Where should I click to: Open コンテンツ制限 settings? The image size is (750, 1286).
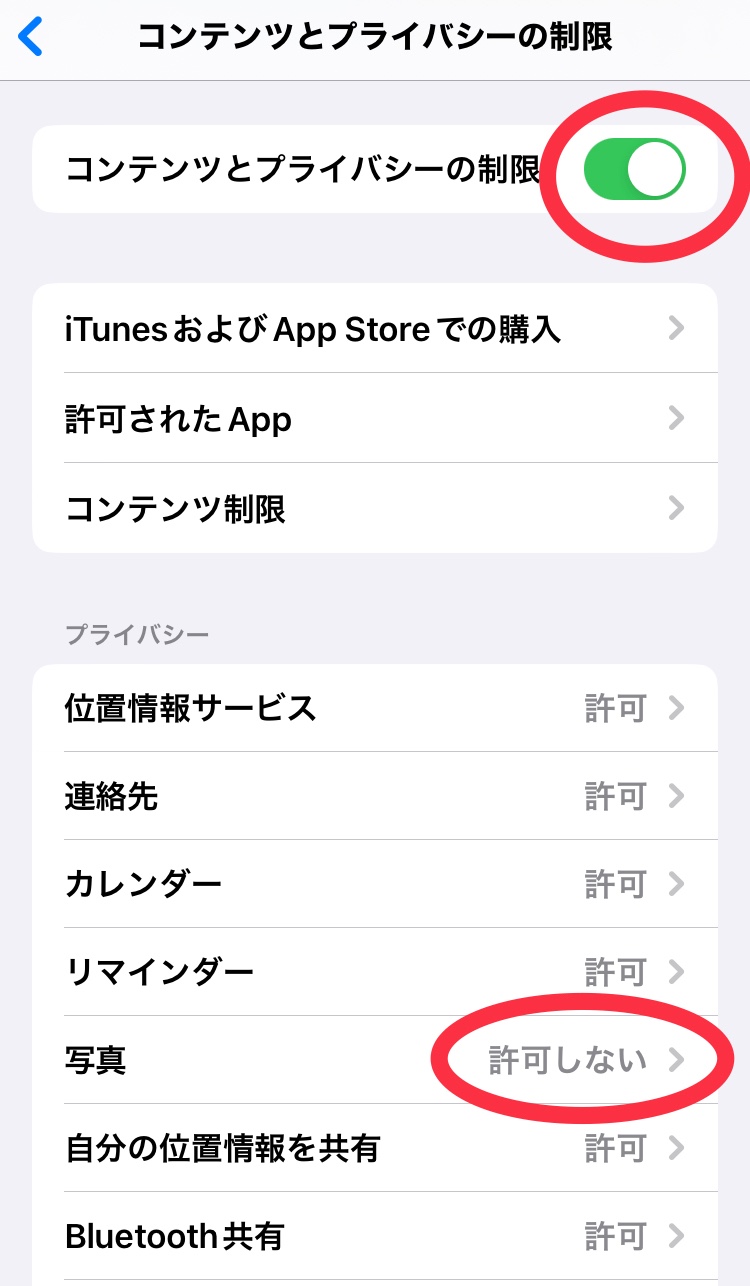(x=375, y=508)
